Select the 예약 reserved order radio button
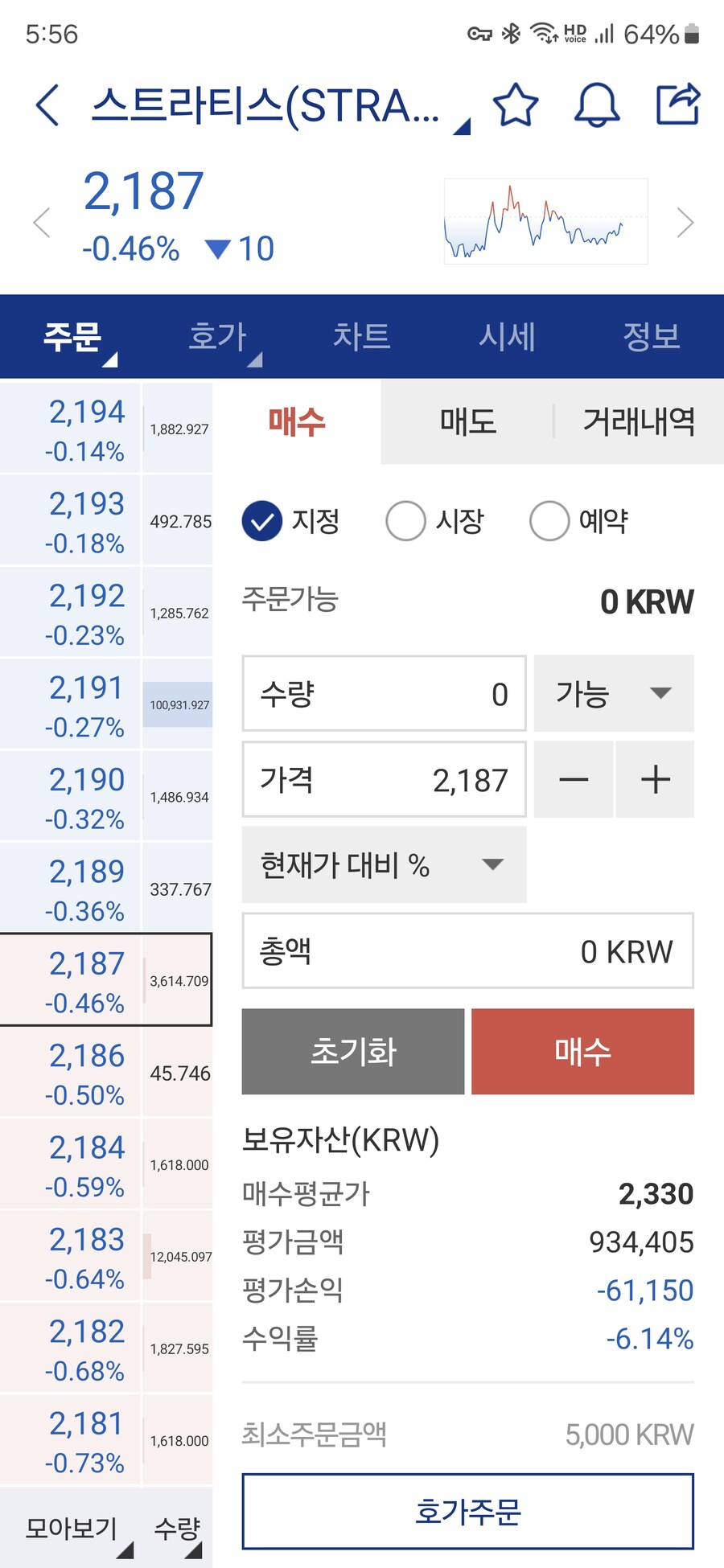This screenshot has width=724, height=1568. tap(549, 520)
